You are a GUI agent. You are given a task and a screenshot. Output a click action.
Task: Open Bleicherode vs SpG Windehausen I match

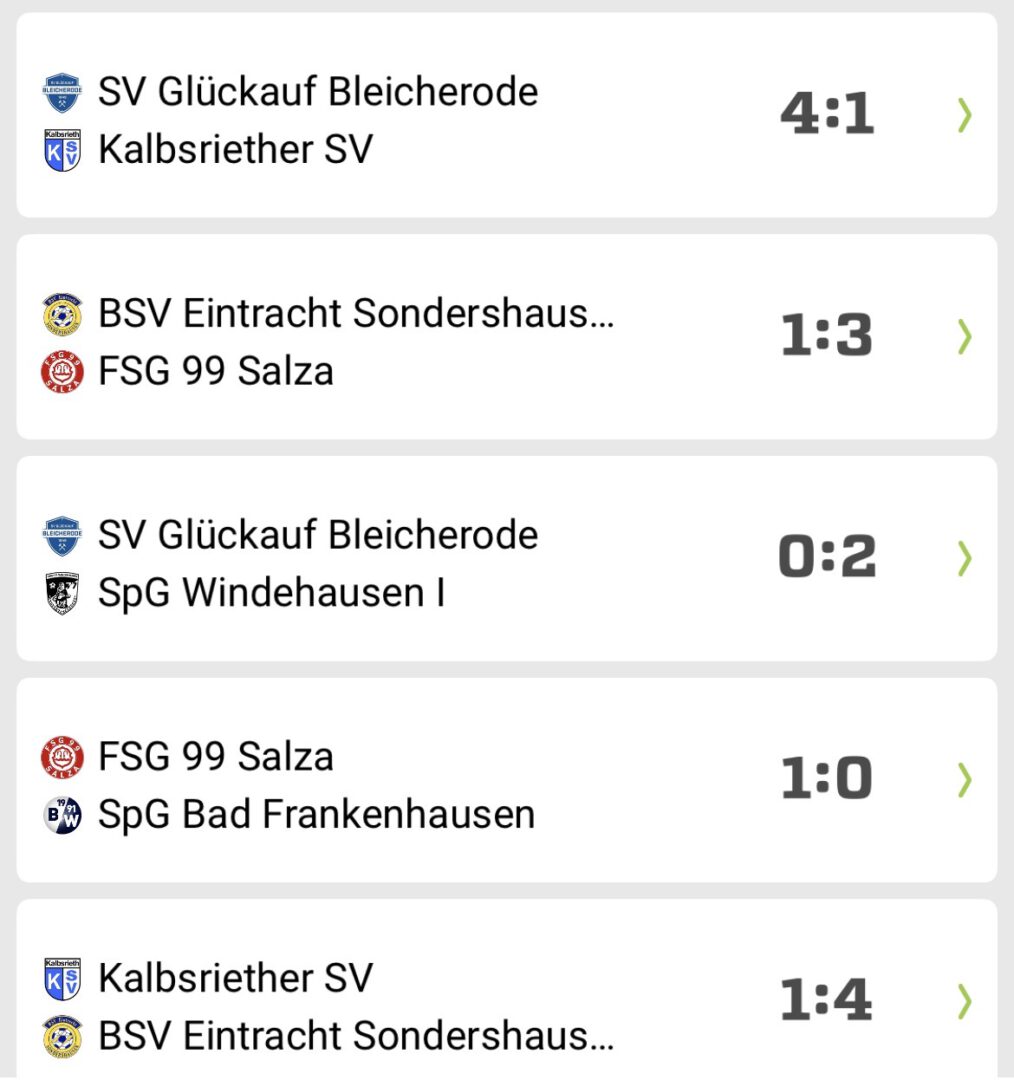coord(506,559)
